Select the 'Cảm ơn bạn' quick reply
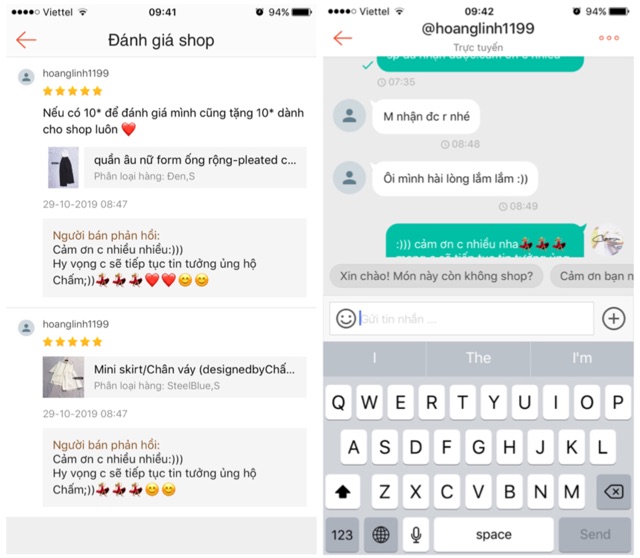This screenshot has width=640, height=558. tap(596, 276)
